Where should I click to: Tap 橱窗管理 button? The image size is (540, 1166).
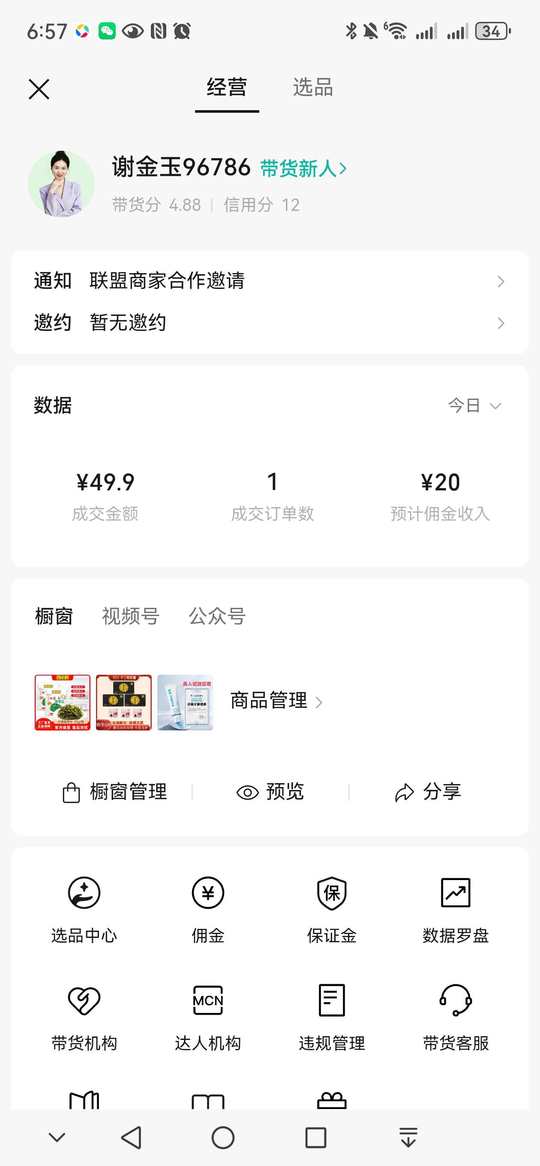pos(115,793)
